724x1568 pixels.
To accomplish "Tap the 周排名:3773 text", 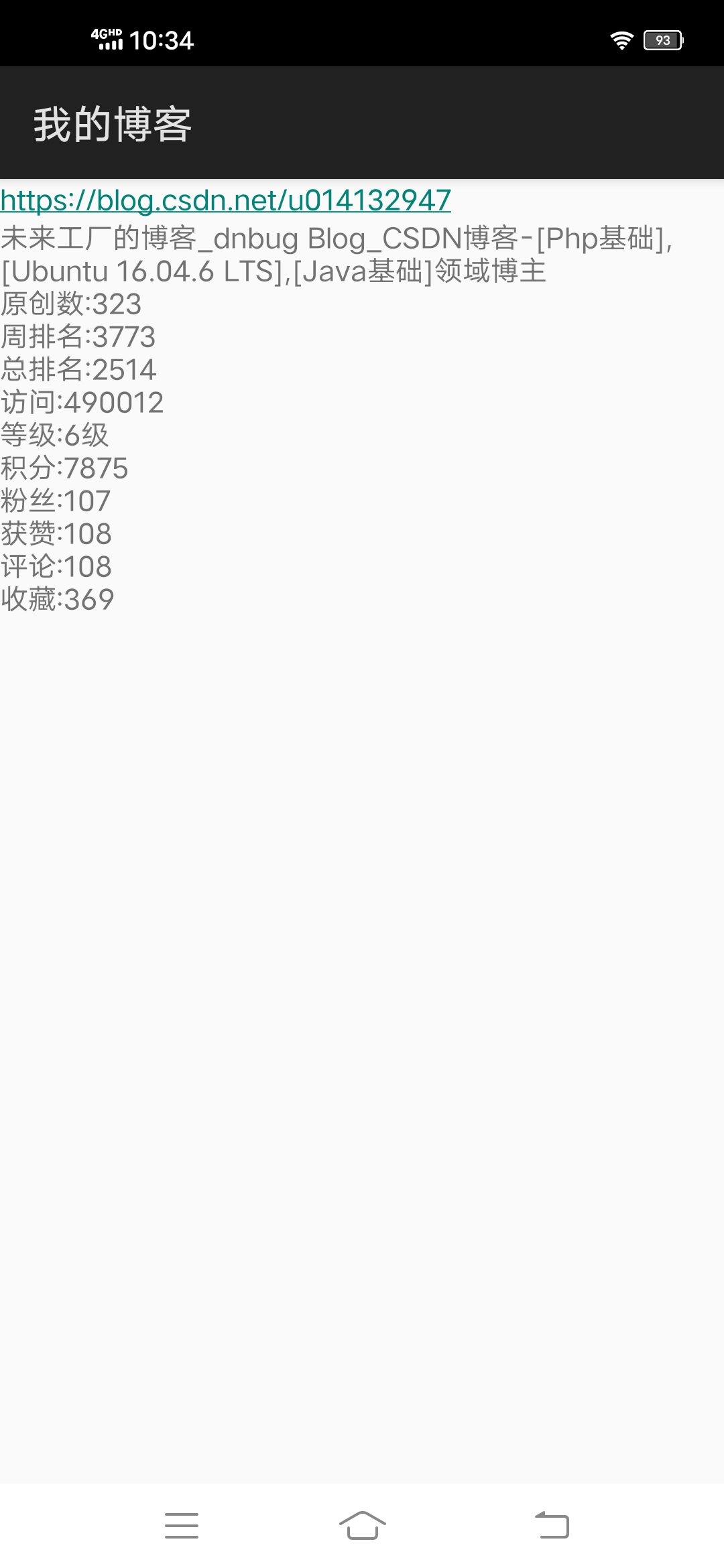I will coord(78,338).
